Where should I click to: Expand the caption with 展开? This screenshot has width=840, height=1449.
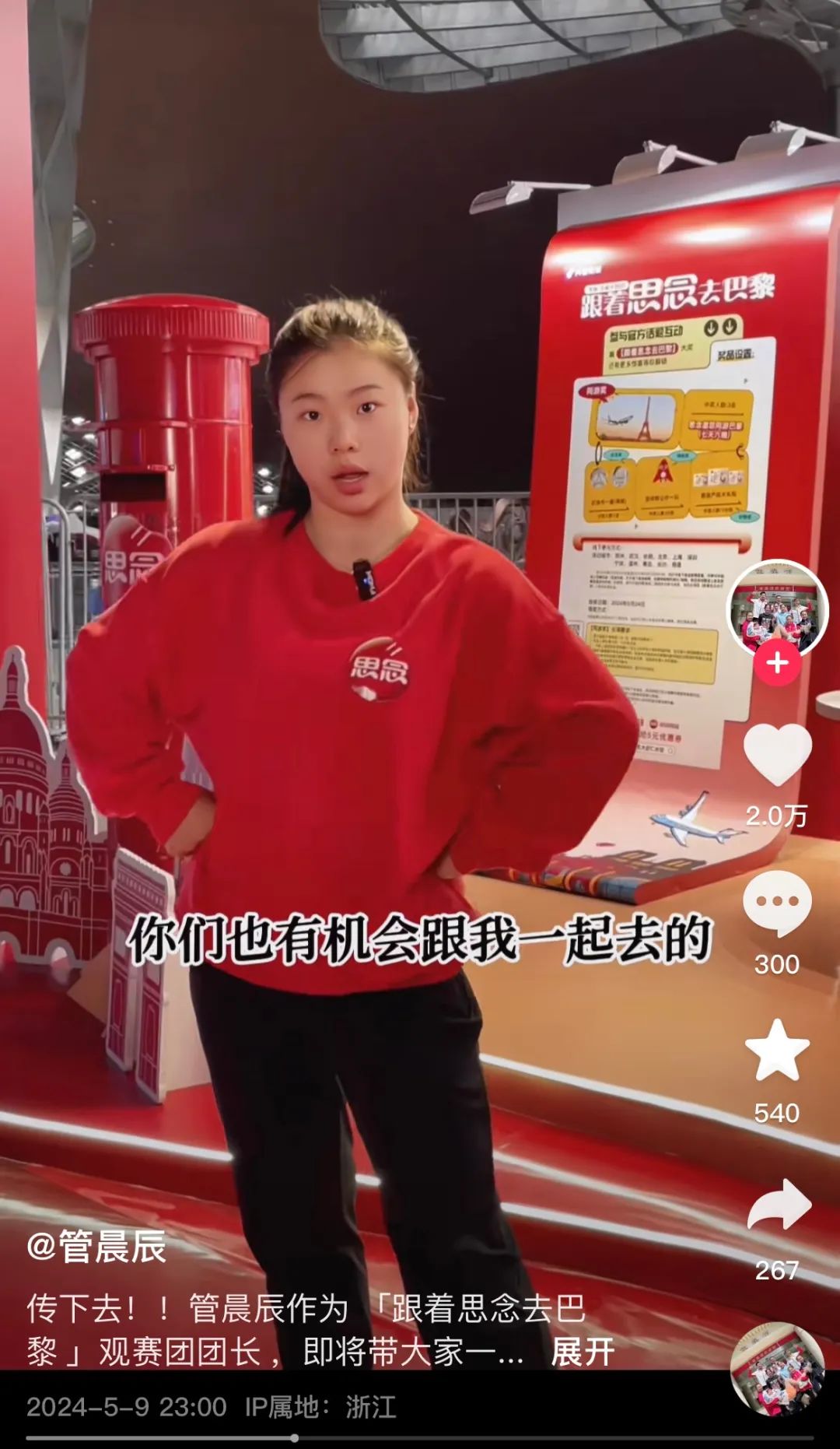(582, 1352)
